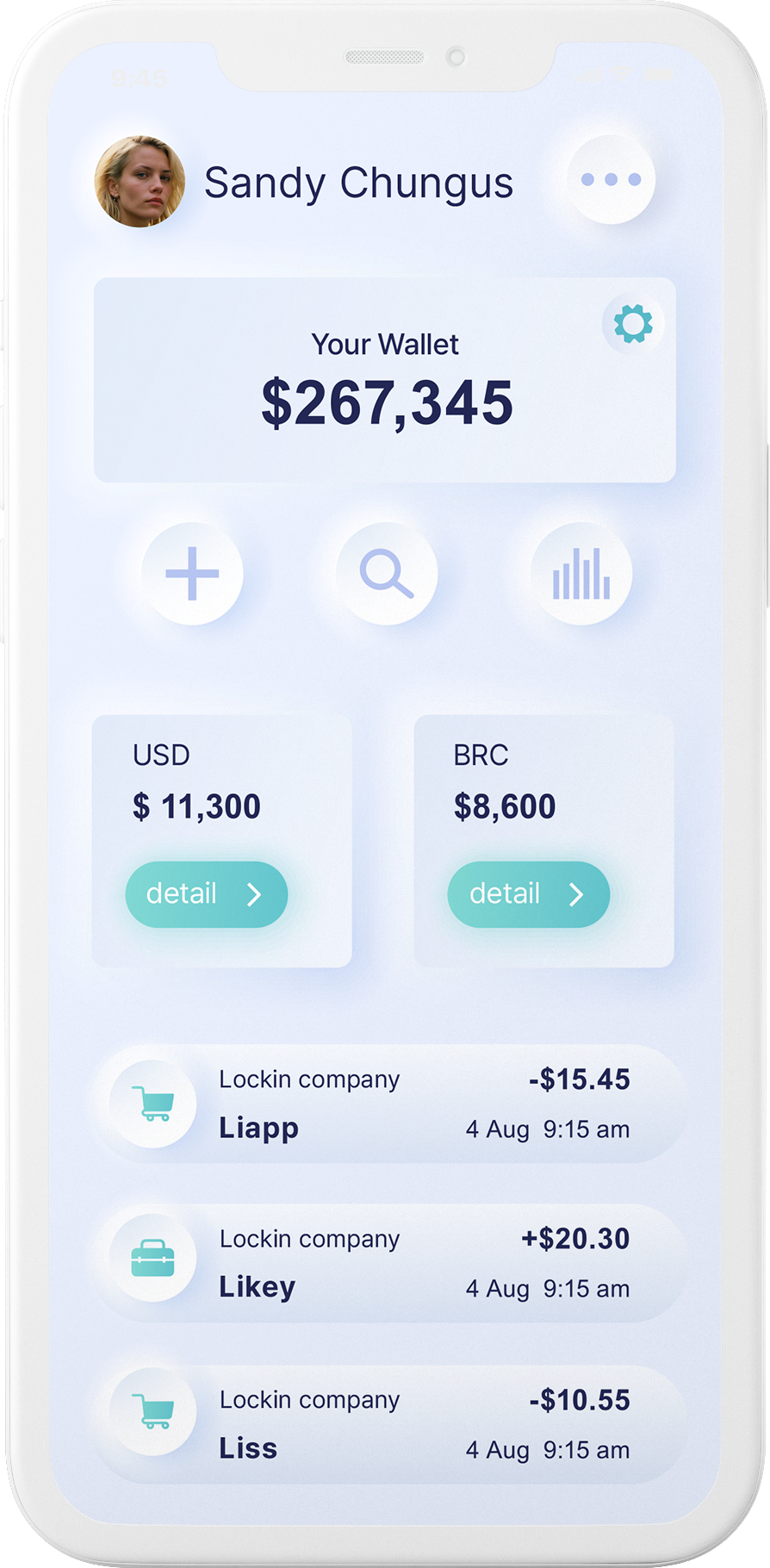The image size is (770, 1568).
Task: Open detail for BRC balance
Action: (x=529, y=894)
